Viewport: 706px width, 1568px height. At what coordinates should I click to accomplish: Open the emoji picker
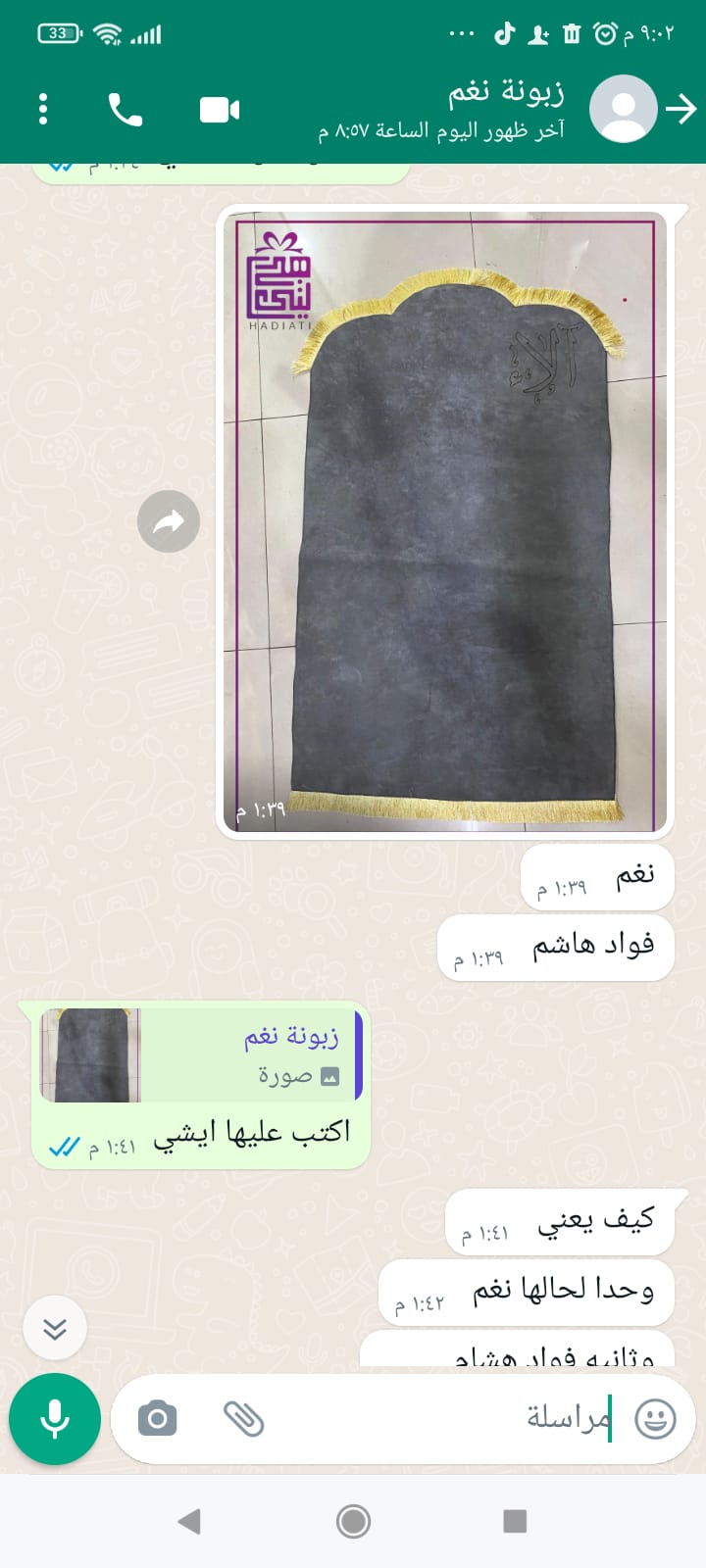click(x=655, y=1419)
